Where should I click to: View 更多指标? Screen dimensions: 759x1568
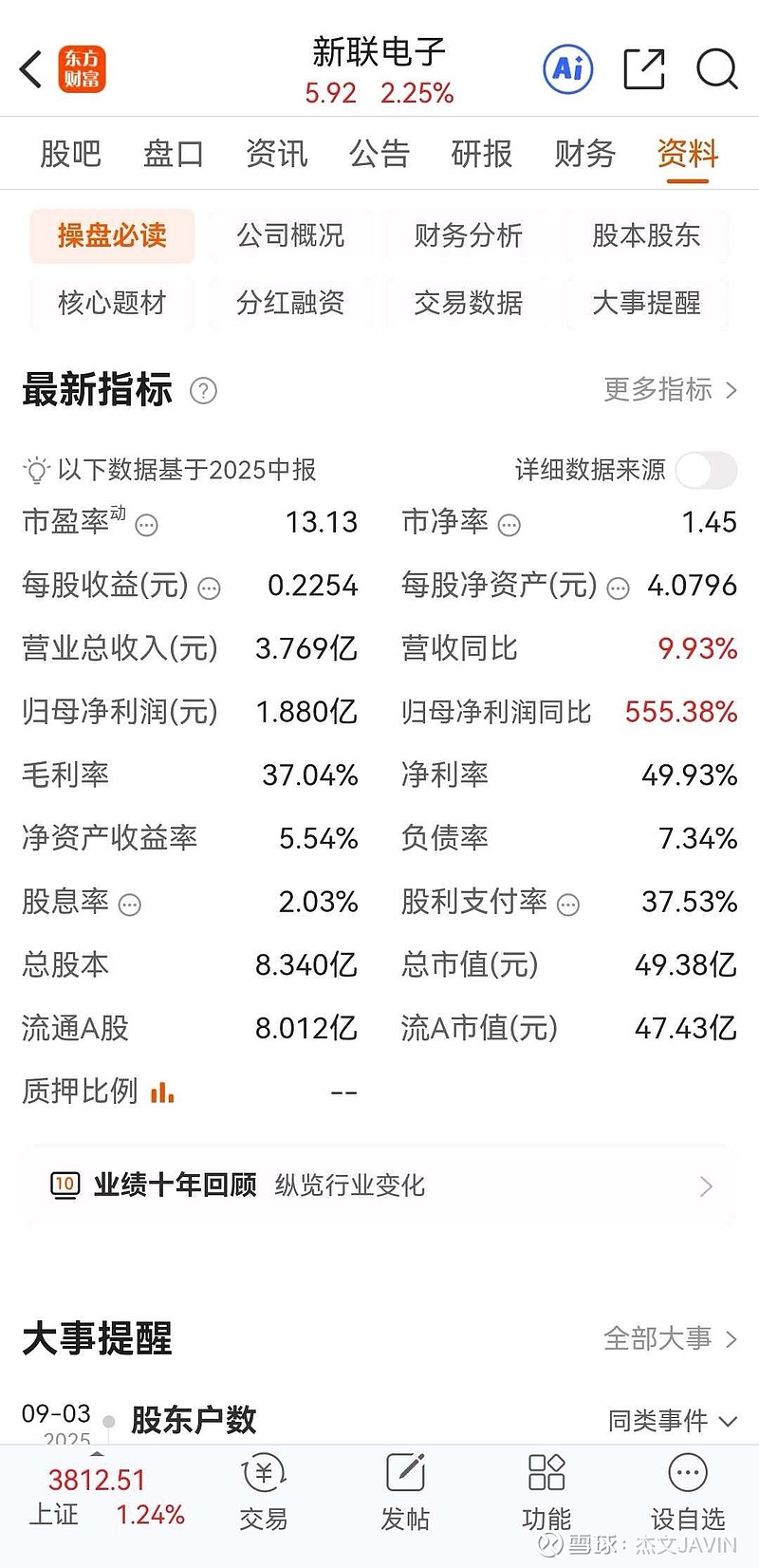point(670,389)
